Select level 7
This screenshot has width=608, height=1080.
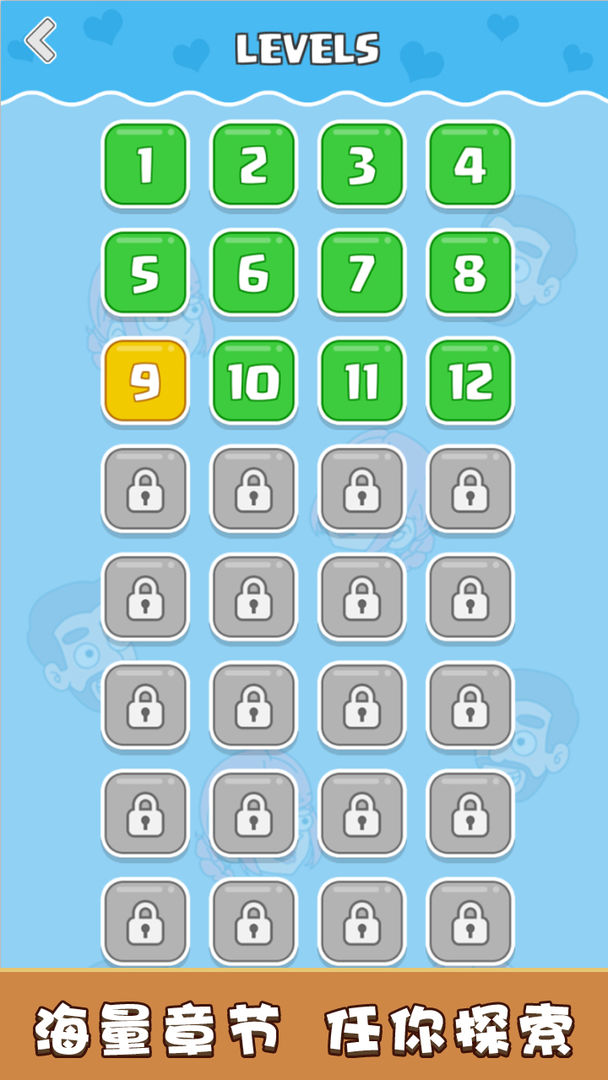tap(362, 273)
